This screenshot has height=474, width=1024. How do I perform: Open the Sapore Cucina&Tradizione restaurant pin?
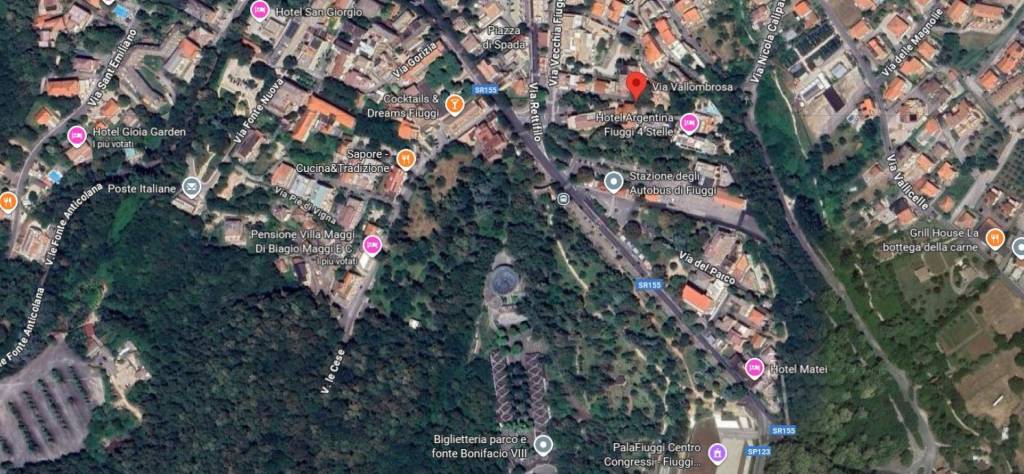point(405,159)
